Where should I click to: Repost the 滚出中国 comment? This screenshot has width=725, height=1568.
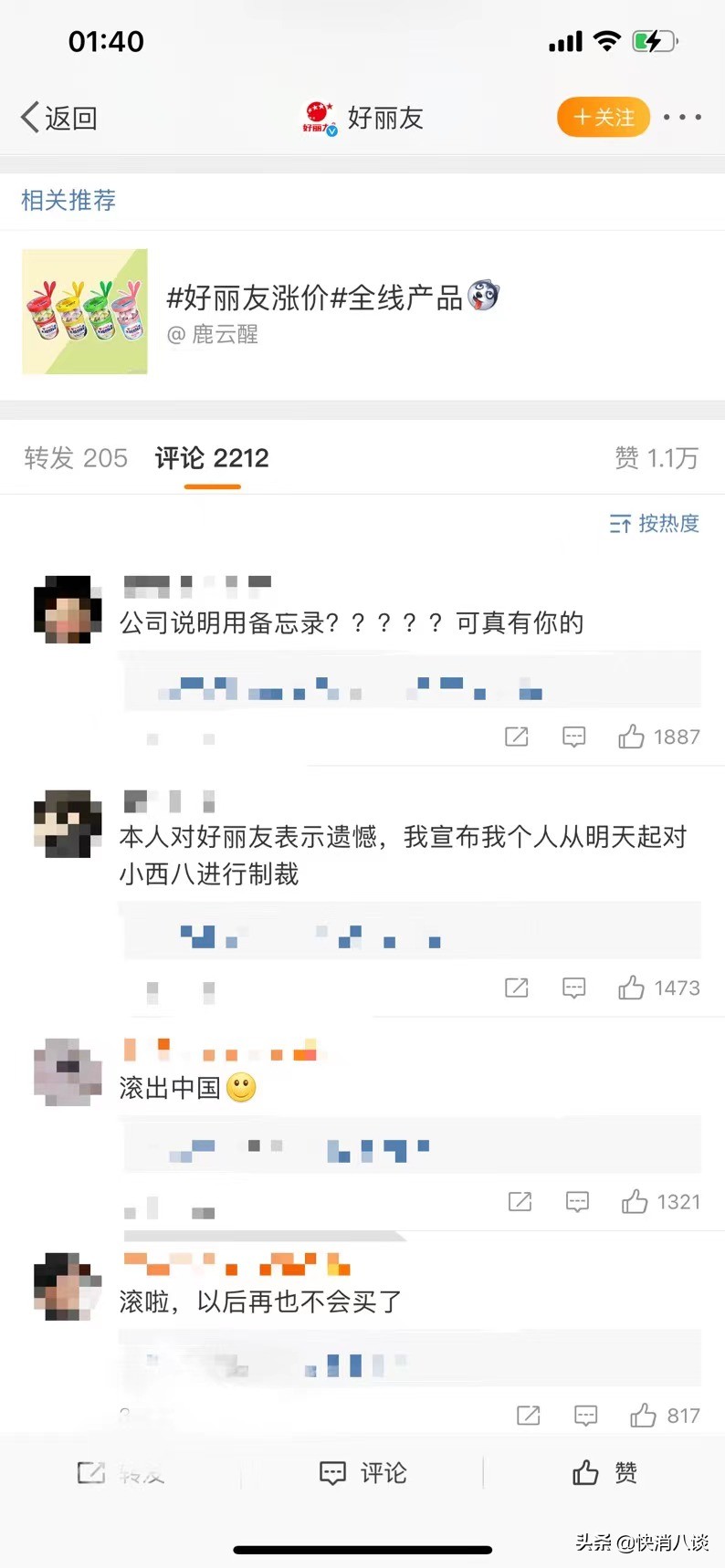coord(520,1202)
